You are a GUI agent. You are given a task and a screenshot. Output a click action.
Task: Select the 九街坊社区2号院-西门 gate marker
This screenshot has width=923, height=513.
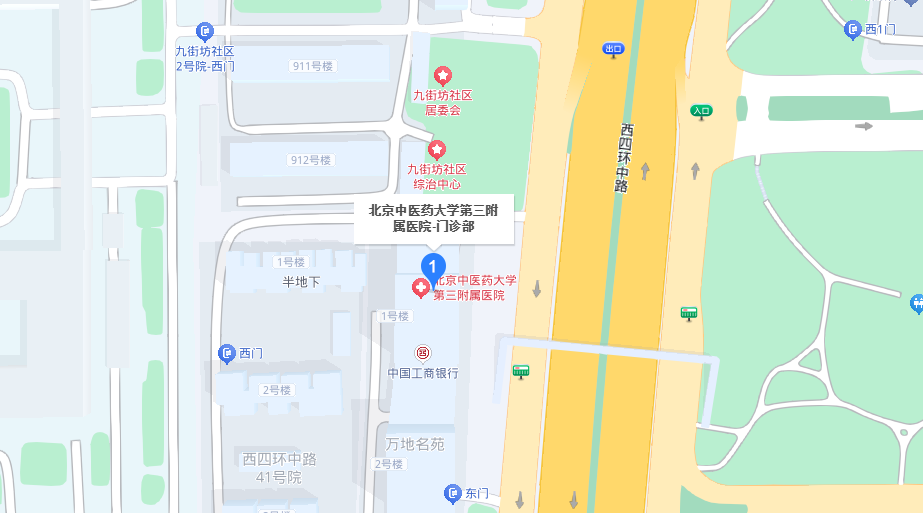click(205, 32)
